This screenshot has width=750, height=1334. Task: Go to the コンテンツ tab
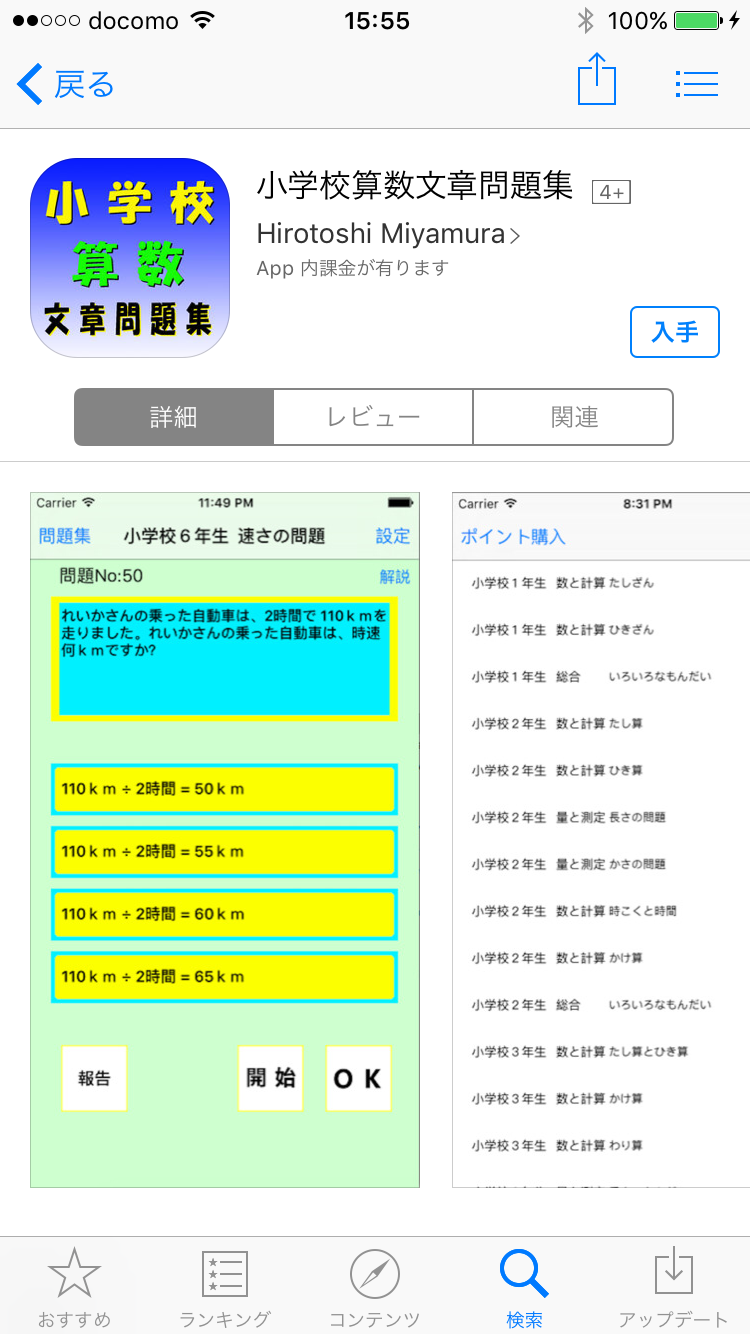click(x=375, y=1287)
